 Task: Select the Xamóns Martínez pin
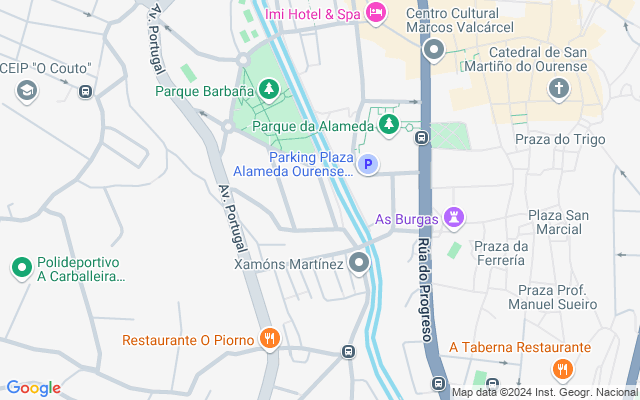tap(359, 264)
